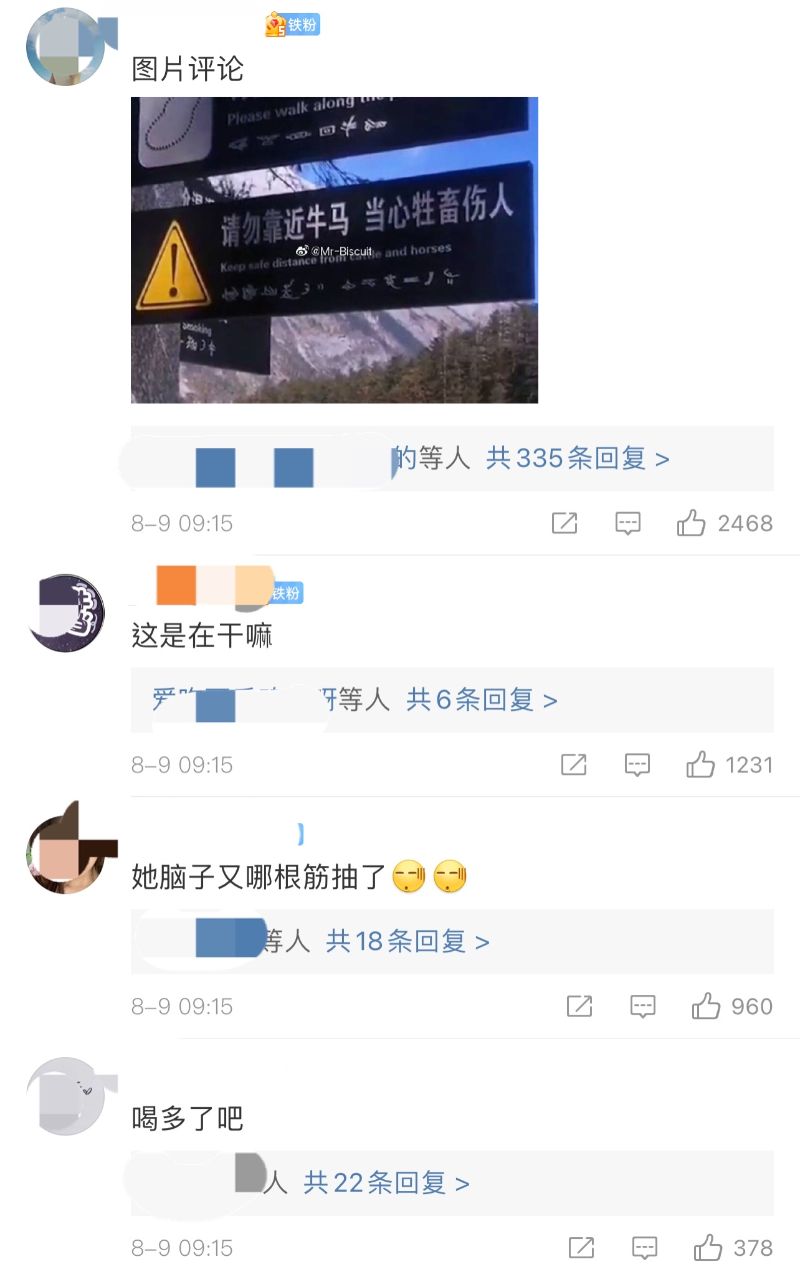Open avatar of the 图片评论 commenter
The width and height of the screenshot is (800, 1272).
(66, 47)
